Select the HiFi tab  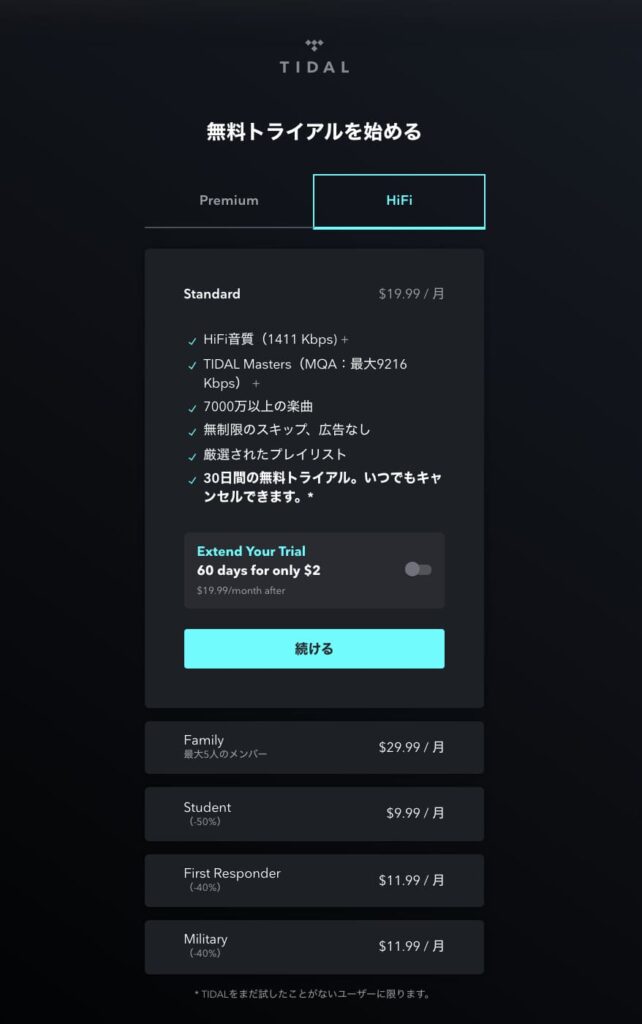pyautogui.click(x=399, y=201)
